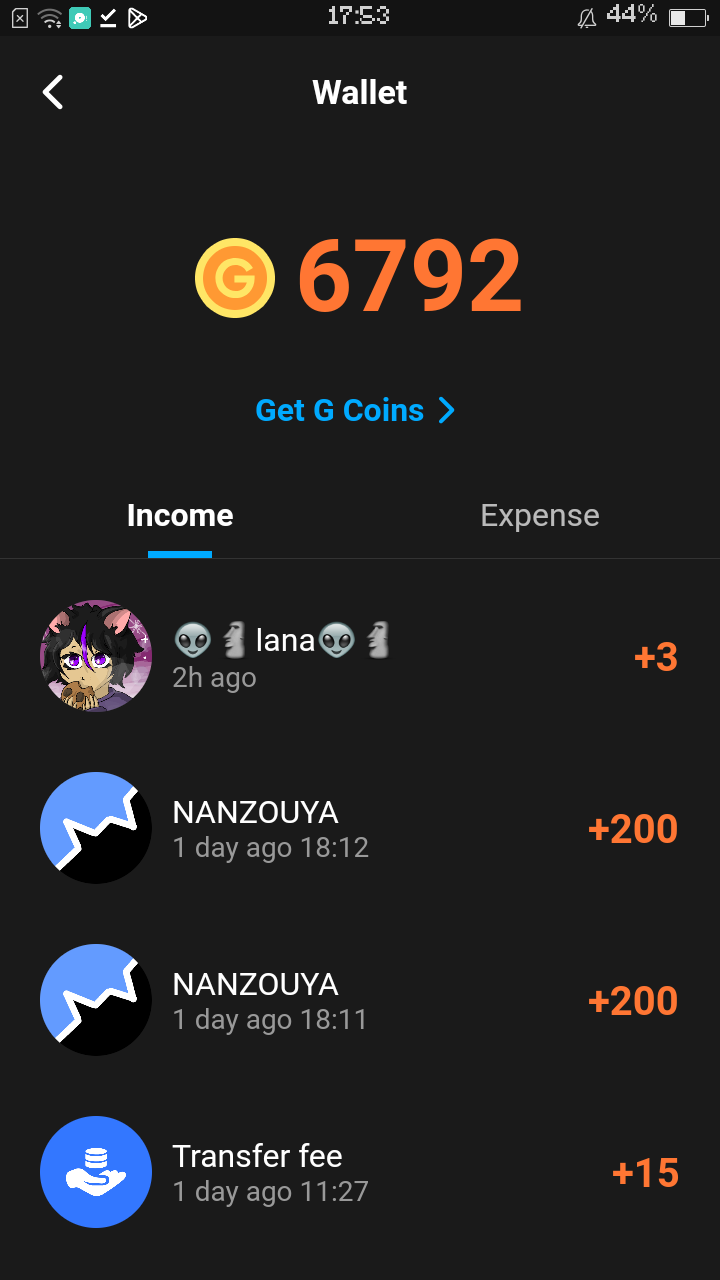
Task: Open NANZOUYA's transaction from 18:12
Action: point(360,829)
